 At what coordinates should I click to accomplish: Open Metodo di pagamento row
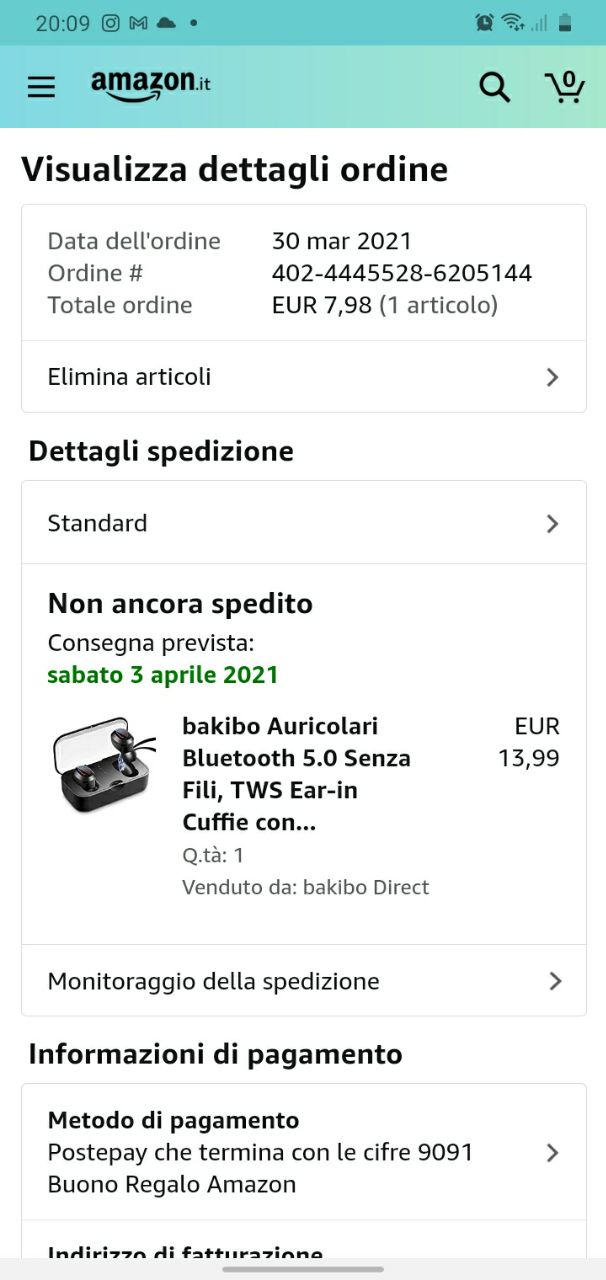303,1152
